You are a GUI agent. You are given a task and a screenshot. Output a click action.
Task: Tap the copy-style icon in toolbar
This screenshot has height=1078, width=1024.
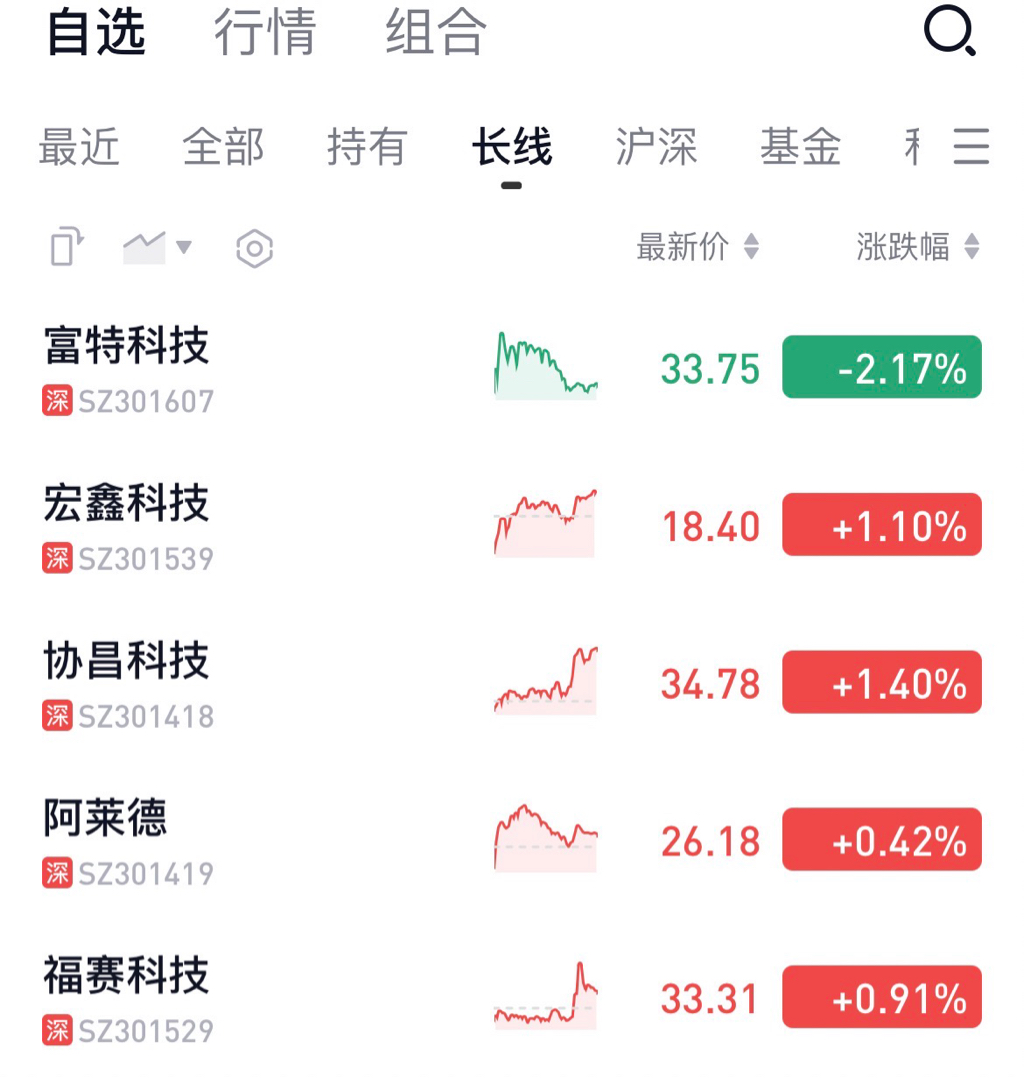click(67, 247)
